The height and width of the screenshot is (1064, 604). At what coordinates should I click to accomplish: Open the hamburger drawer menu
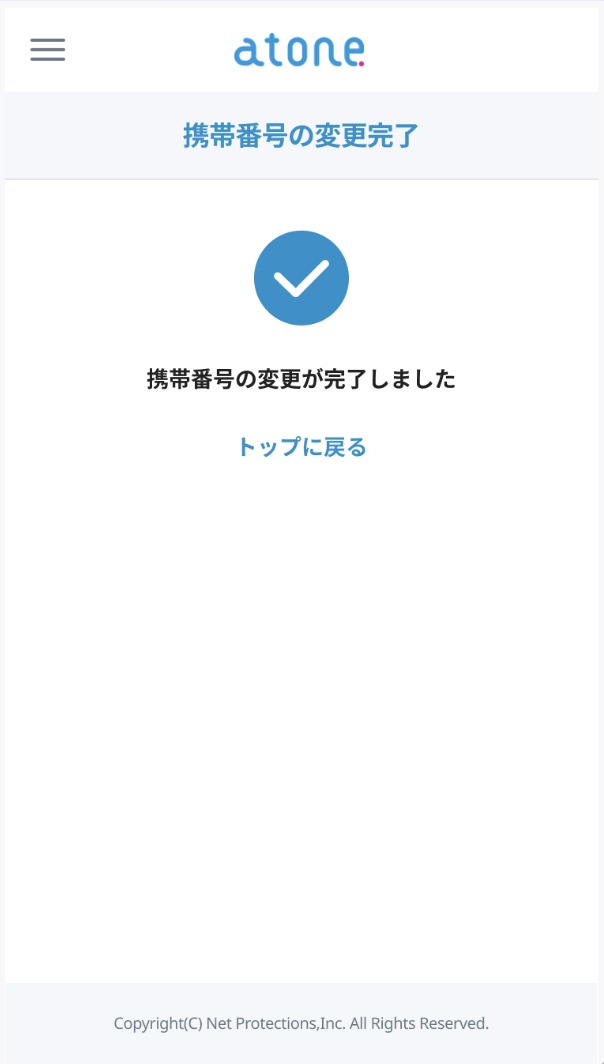coord(47,50)
